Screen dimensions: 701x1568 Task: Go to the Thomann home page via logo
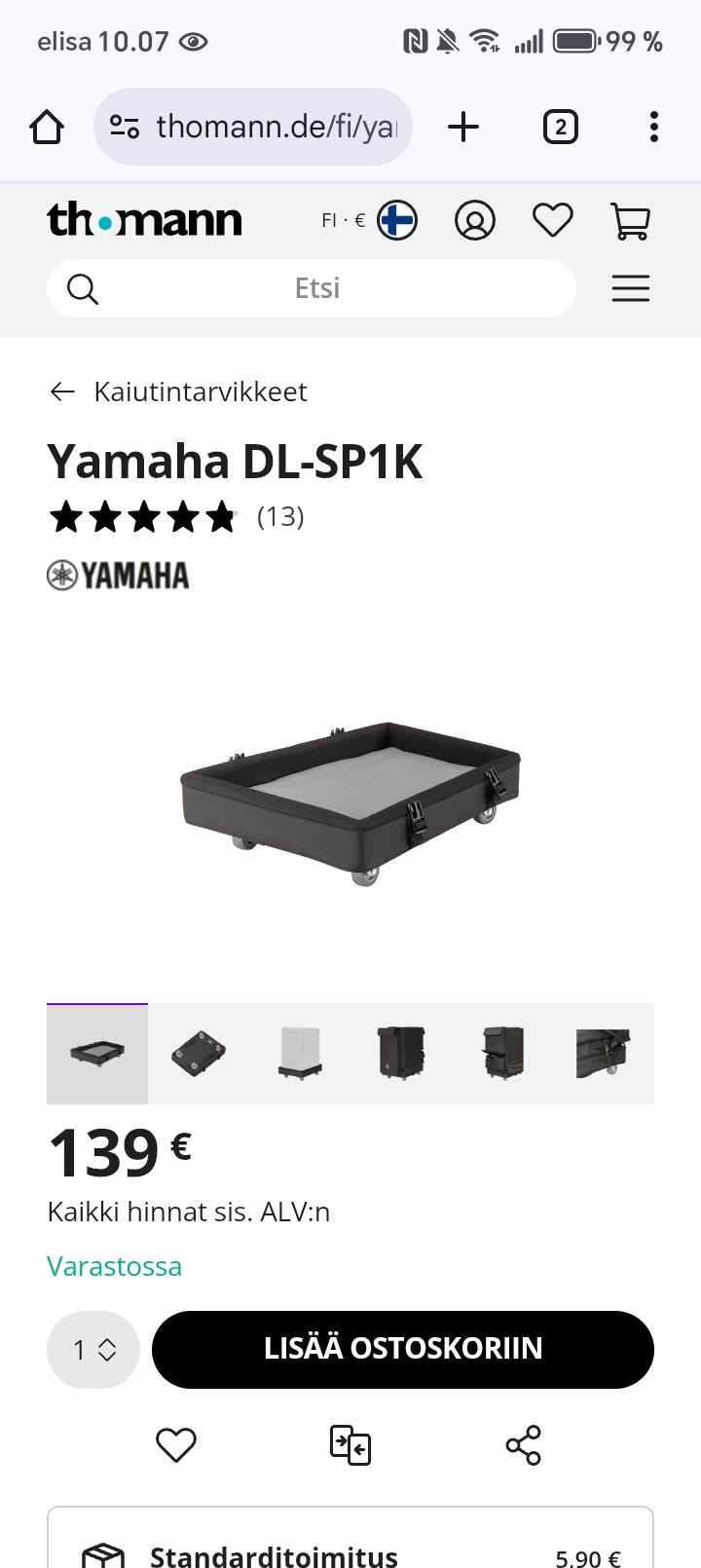tap(144, 220)
